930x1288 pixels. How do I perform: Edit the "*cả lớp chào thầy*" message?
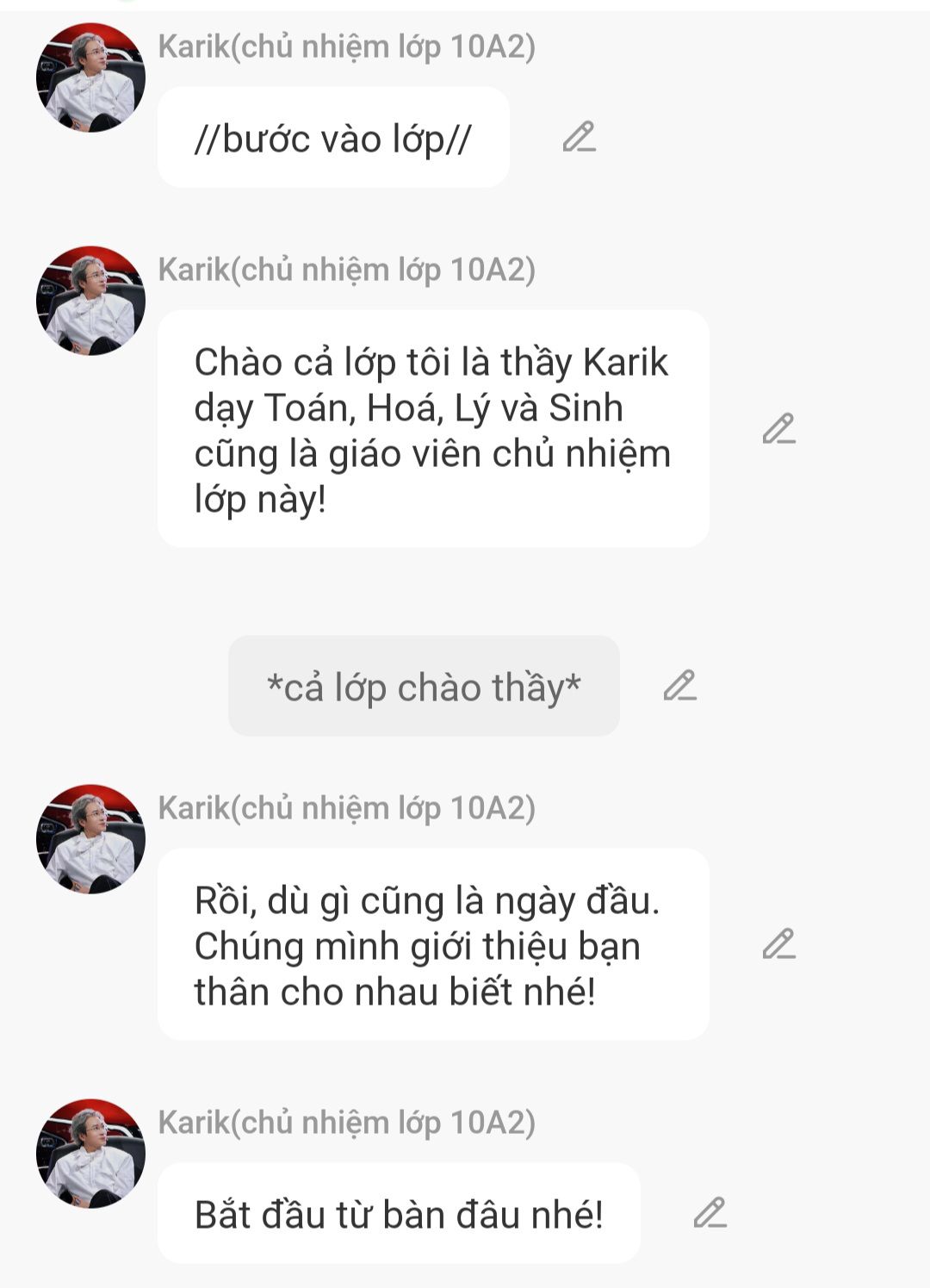(x=679, y=686)
